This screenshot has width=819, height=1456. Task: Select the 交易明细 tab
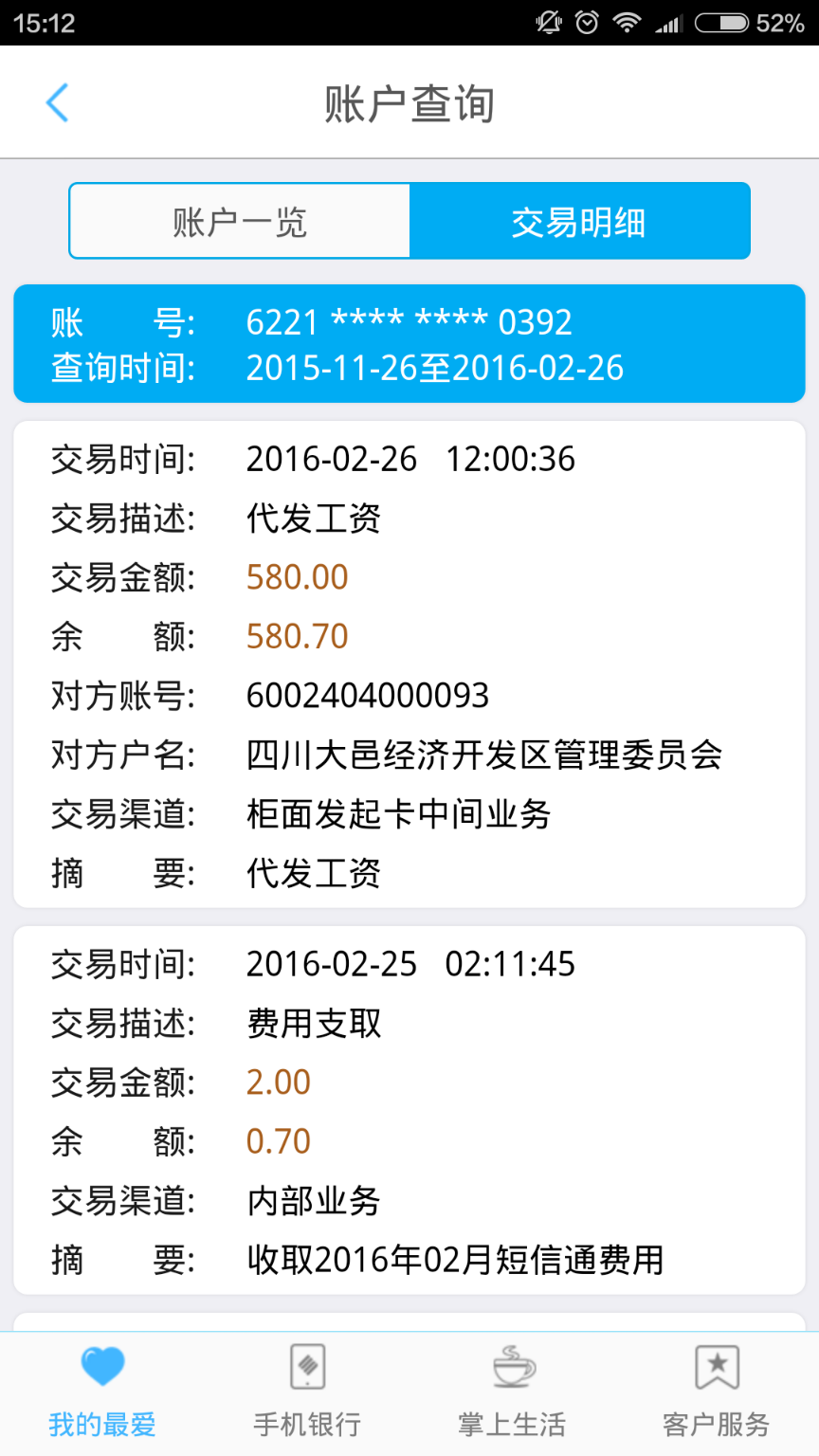tap(579, 222)
